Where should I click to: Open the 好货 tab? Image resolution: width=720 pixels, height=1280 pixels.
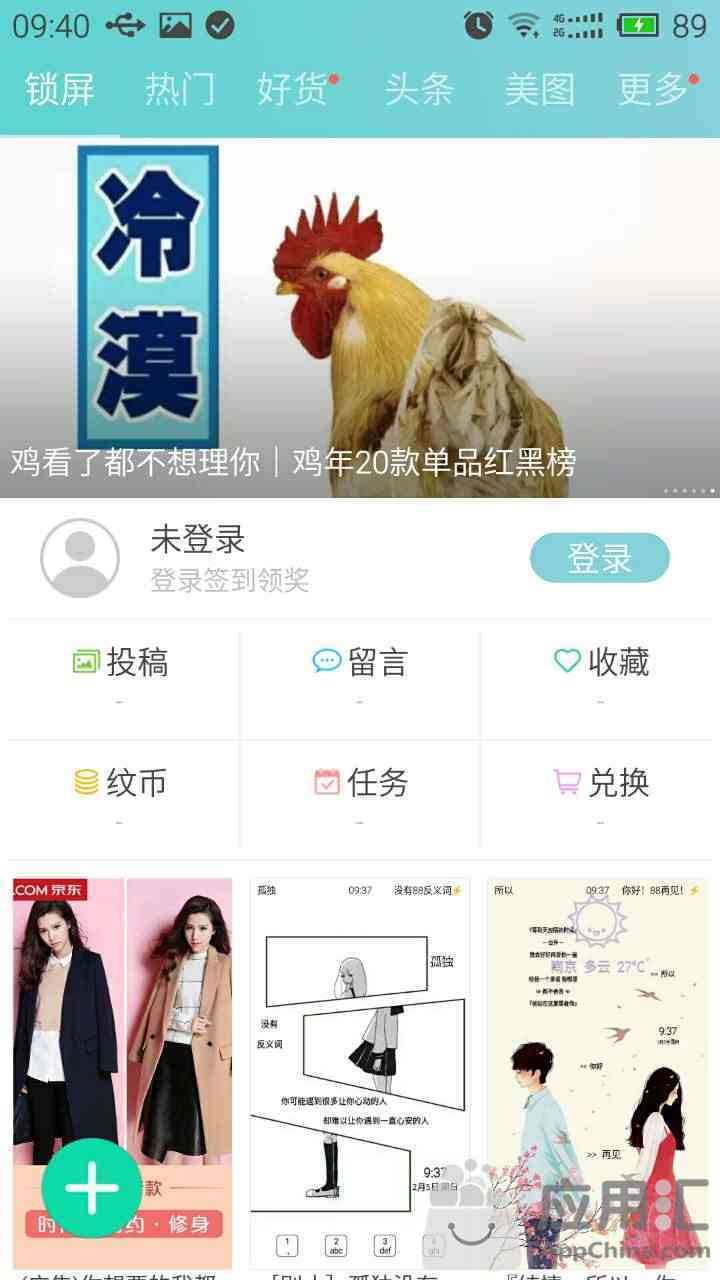pos(292,90)
